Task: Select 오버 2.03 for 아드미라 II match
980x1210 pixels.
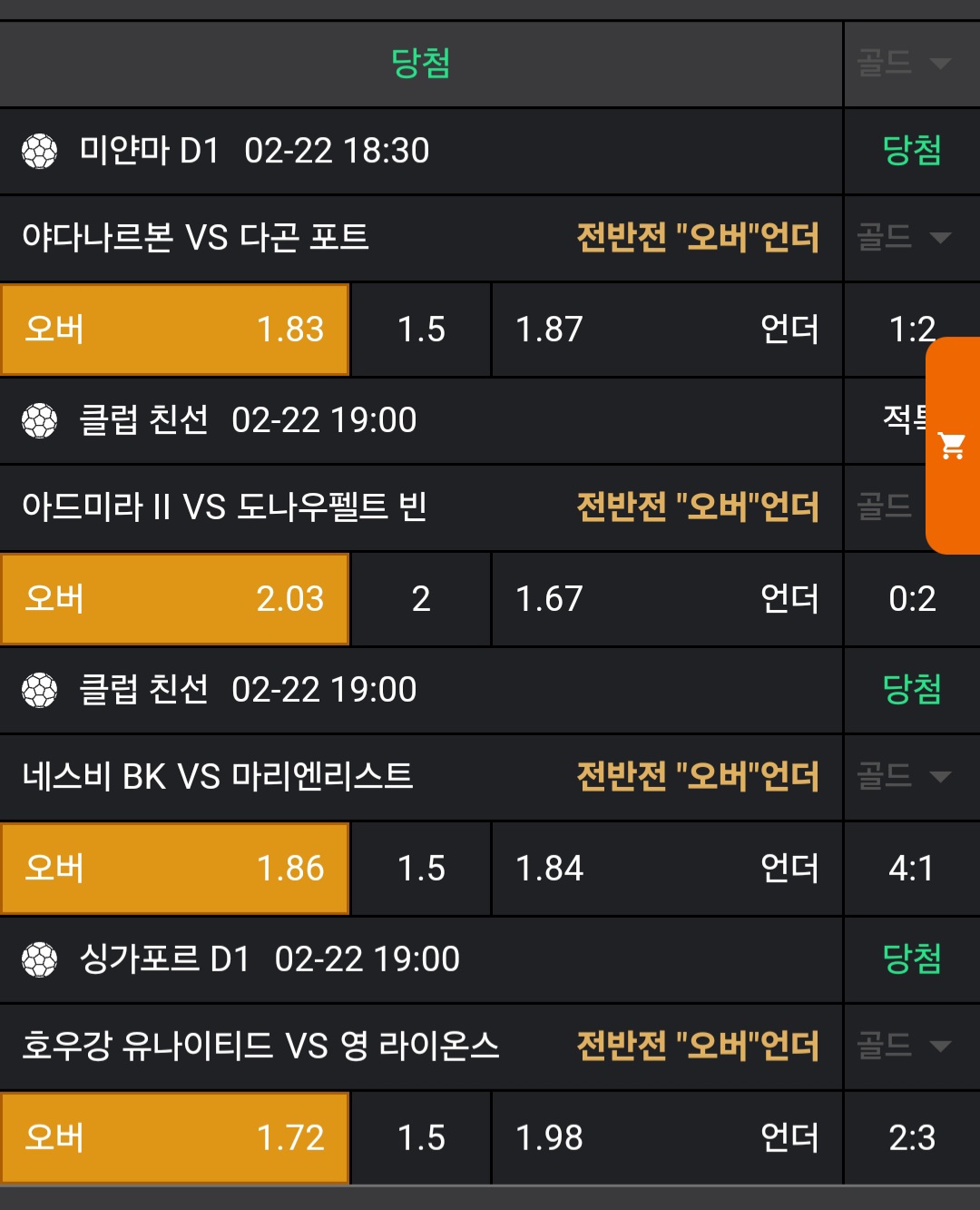Action: point(175,599)
